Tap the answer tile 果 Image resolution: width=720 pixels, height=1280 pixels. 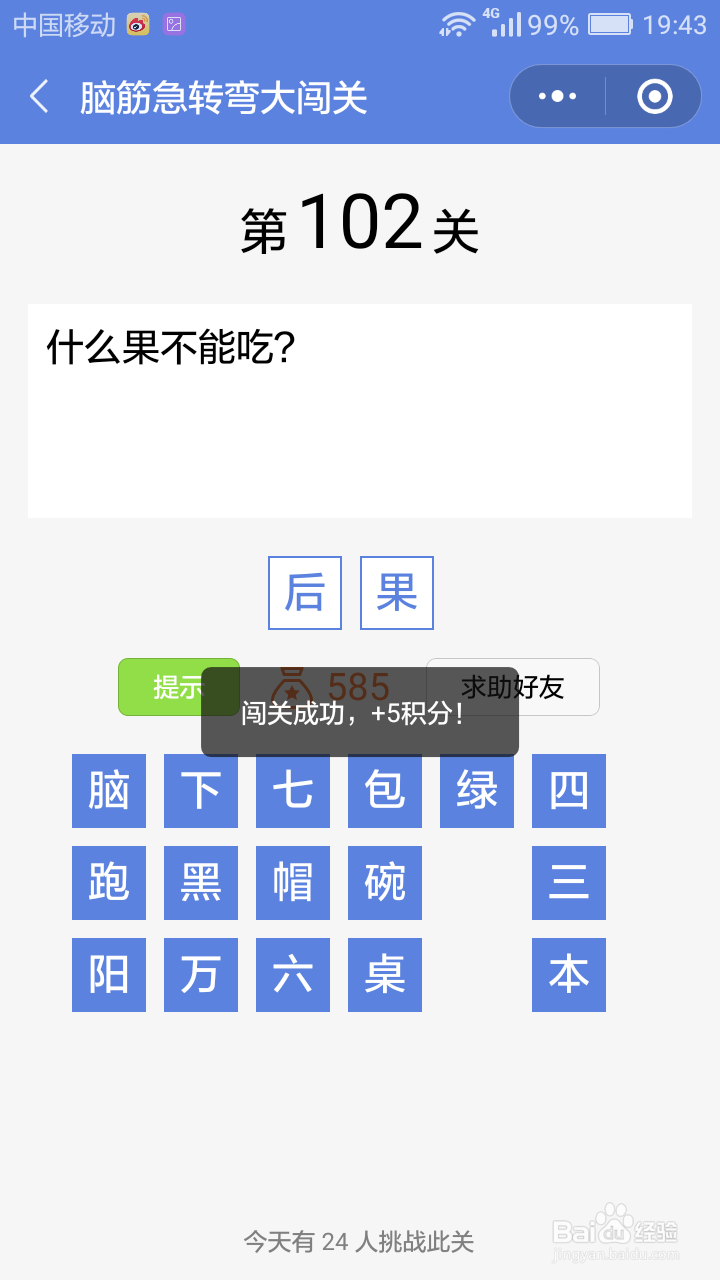(x=396, y=592)
